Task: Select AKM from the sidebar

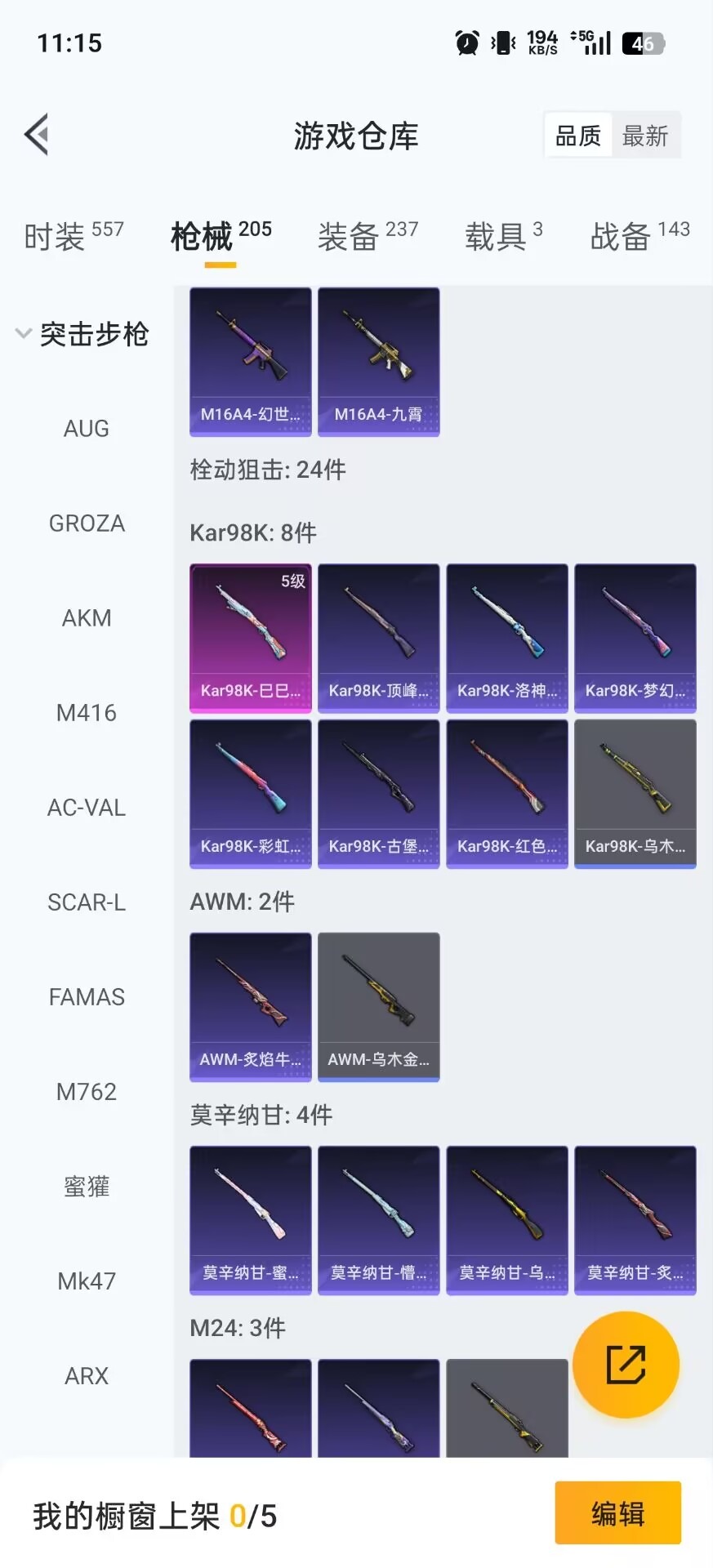Action: (x=86, y=617)
